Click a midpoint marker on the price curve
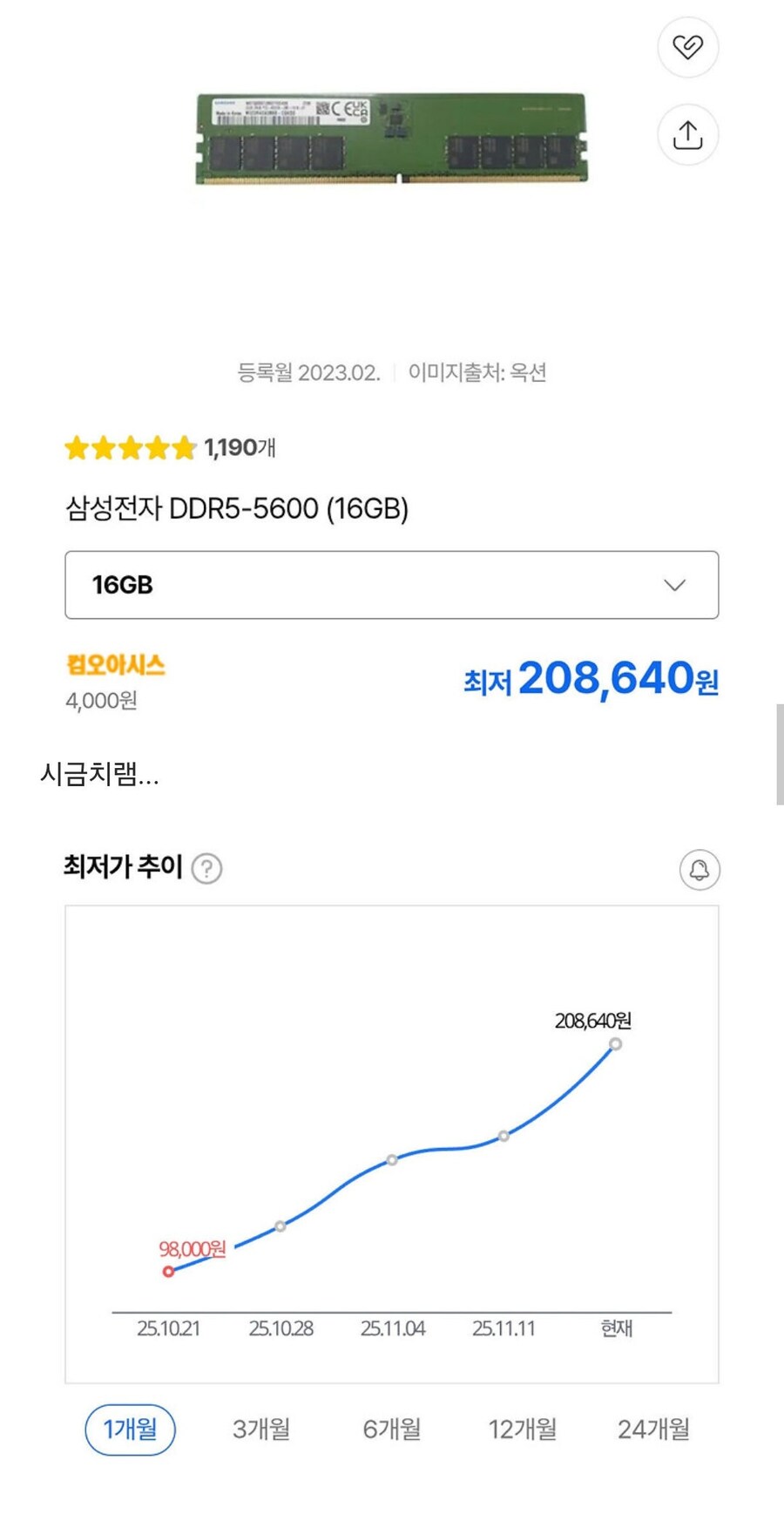This screenshot has width=784, height=1528. (x=393, y=1159)
